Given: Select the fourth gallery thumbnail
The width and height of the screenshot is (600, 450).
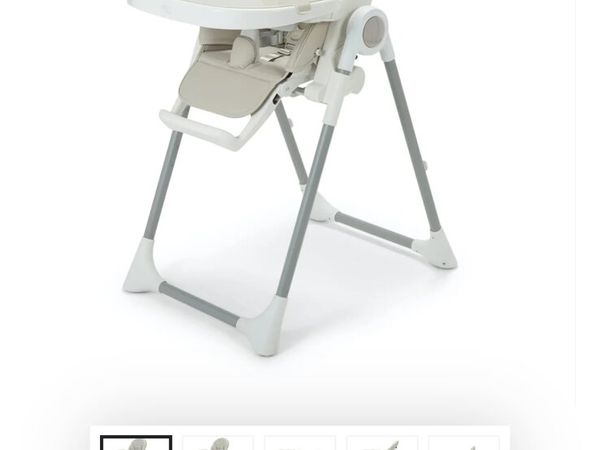Looking at the screenshot, I should coord(382,443).
